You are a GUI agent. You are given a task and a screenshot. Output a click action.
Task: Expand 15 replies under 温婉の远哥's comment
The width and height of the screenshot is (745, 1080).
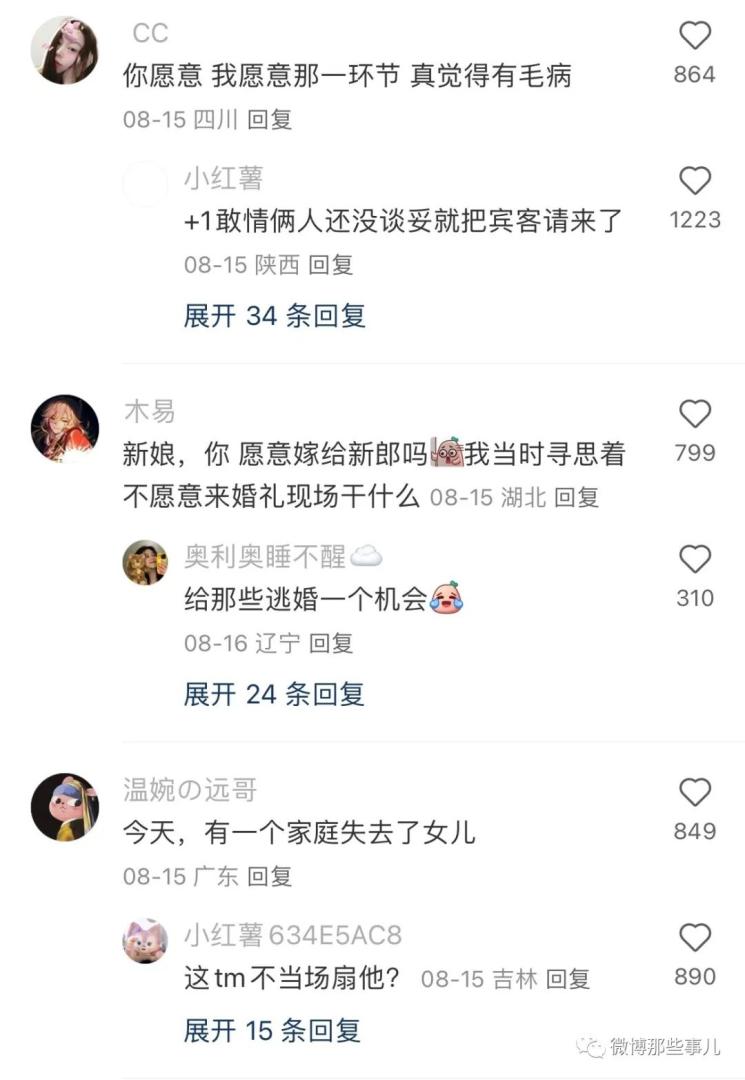pyautogui.click(x=273, y=1030)
